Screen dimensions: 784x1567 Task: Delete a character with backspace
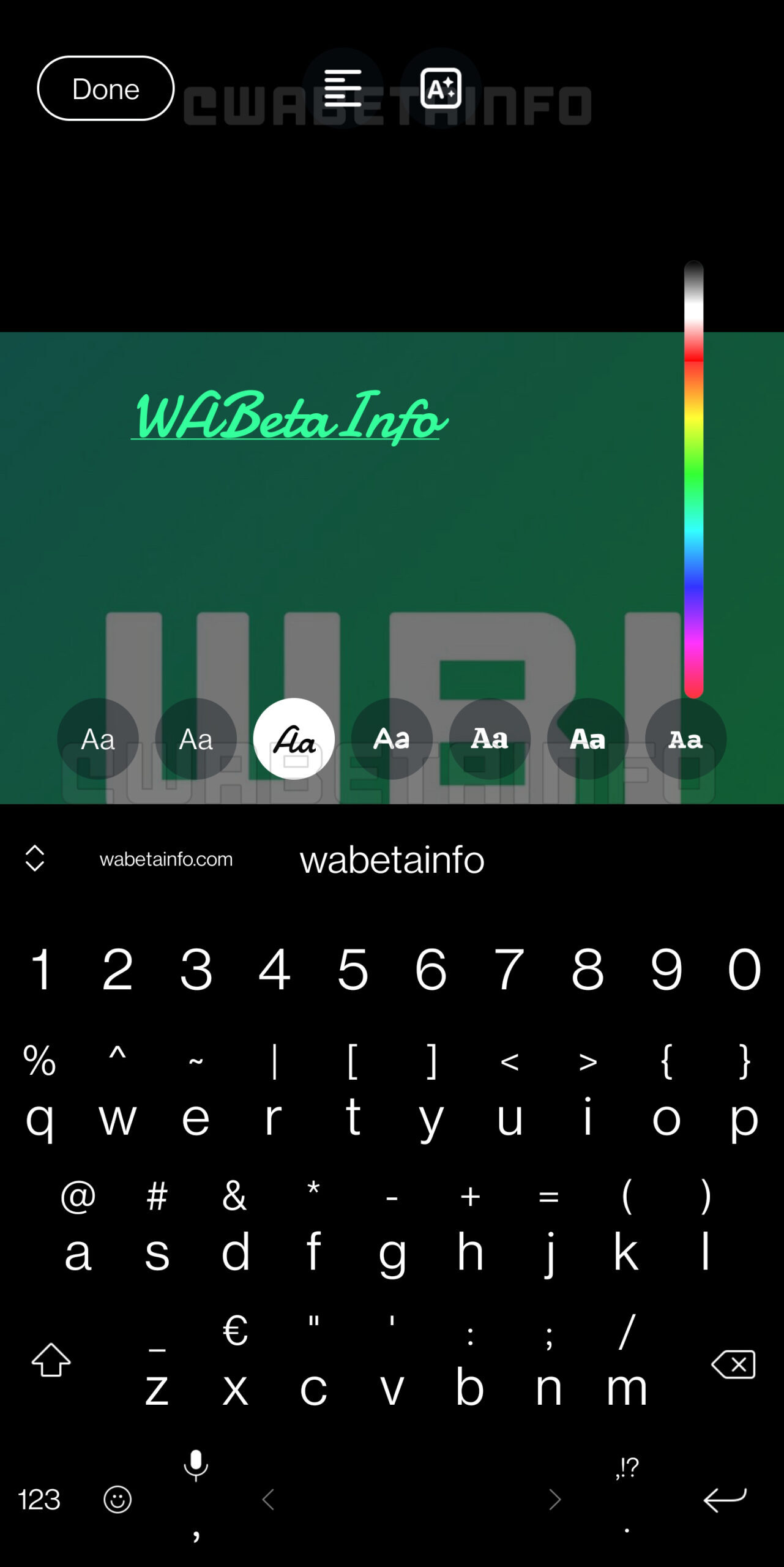pyautogui.click(x=733, y=1364)
